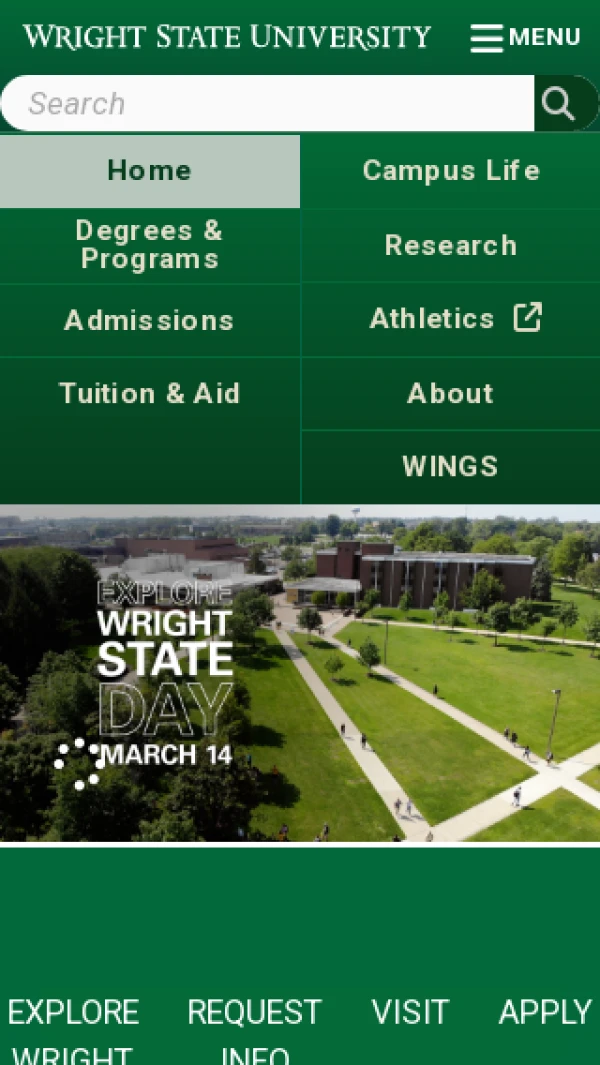Go to the Home page

pos(150,171)
